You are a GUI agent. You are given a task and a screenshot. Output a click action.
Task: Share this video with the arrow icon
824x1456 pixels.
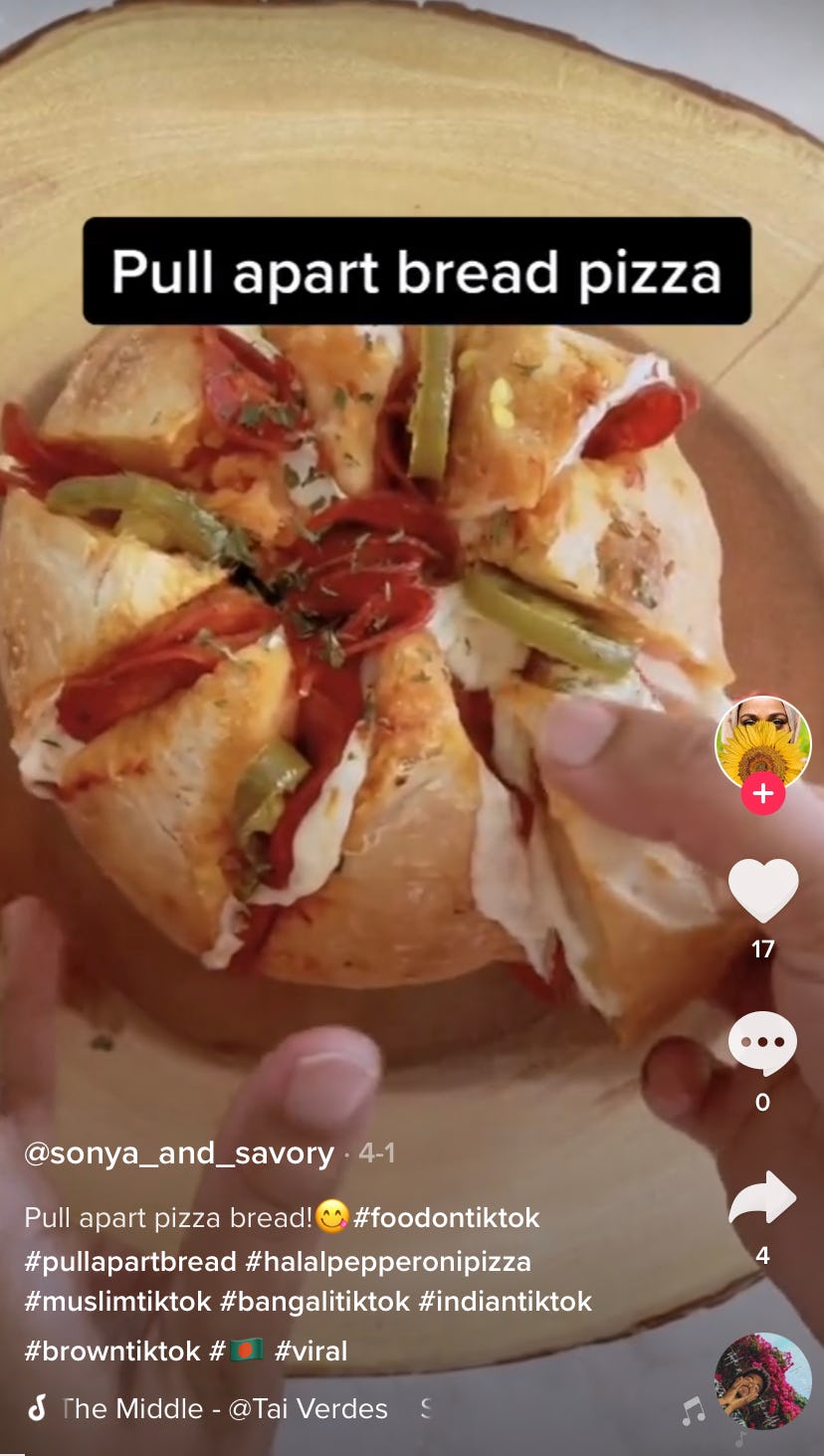[763, 1198]
